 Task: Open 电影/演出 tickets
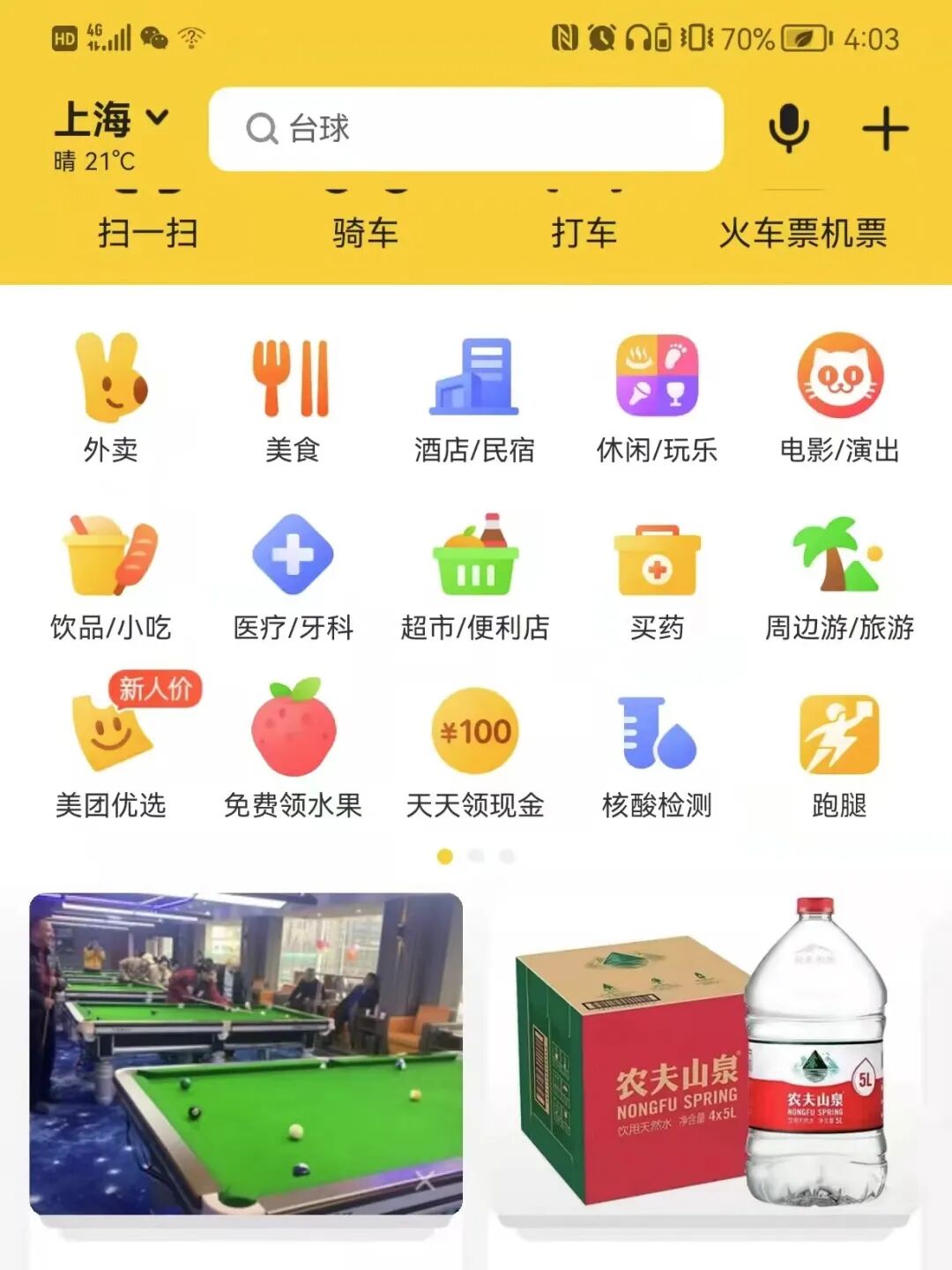point(839,399)
